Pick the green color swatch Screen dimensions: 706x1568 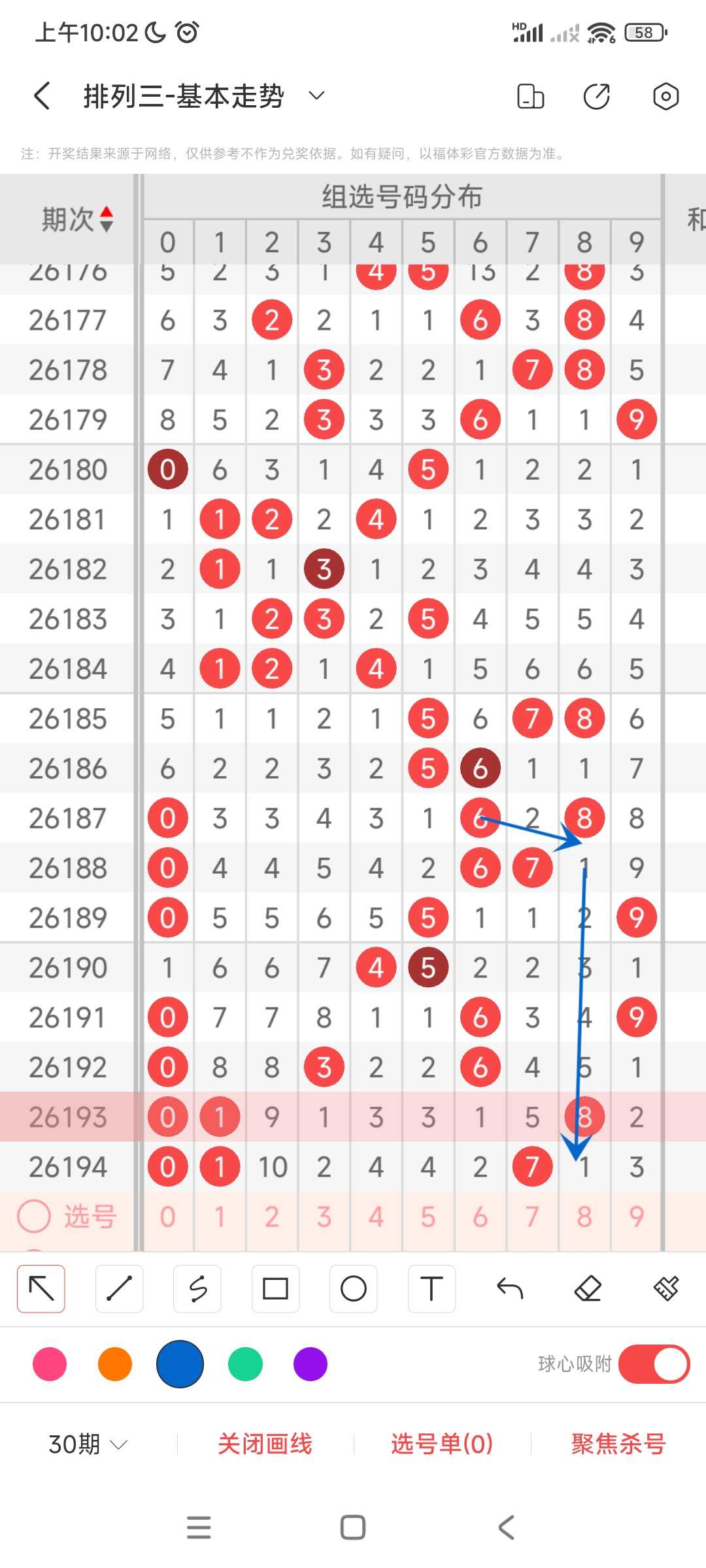tap(245, 1364)
